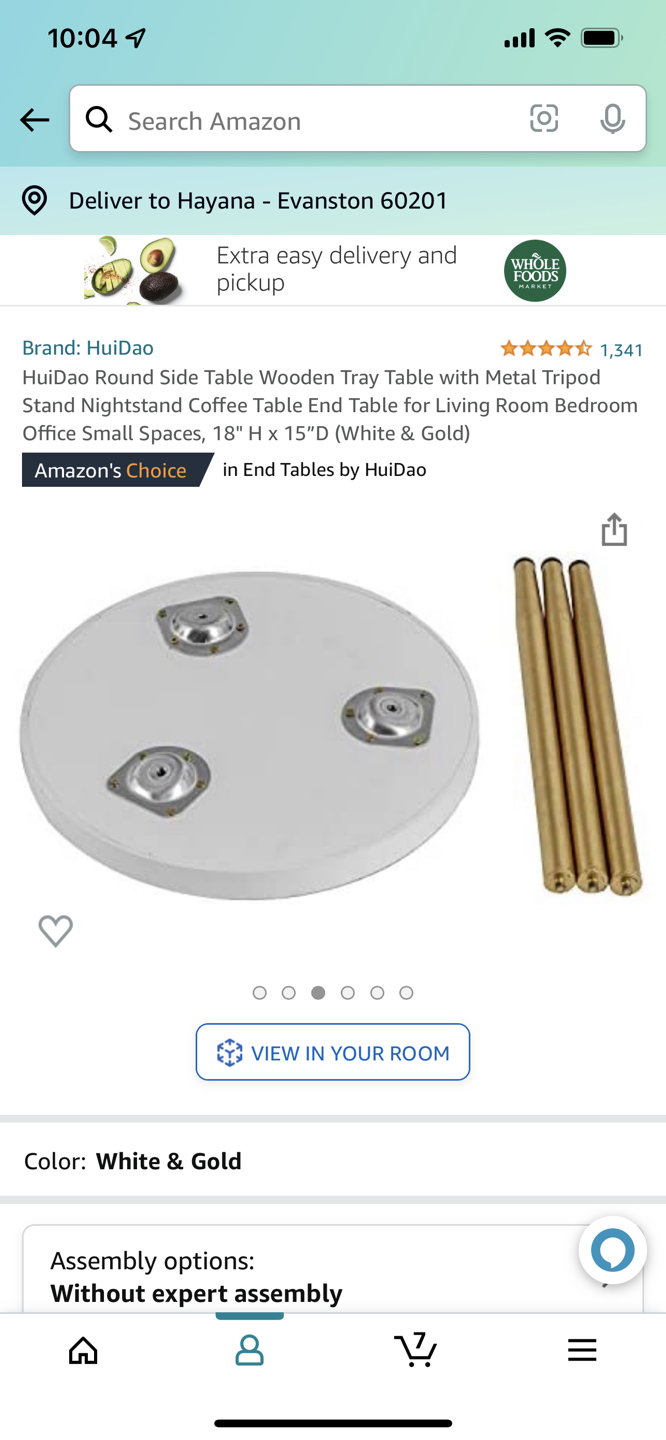Image resolution: width=666 pixels, height=1440 pixels.
Task: Open the camera scan search icon
Action: (x=544, y=119)
